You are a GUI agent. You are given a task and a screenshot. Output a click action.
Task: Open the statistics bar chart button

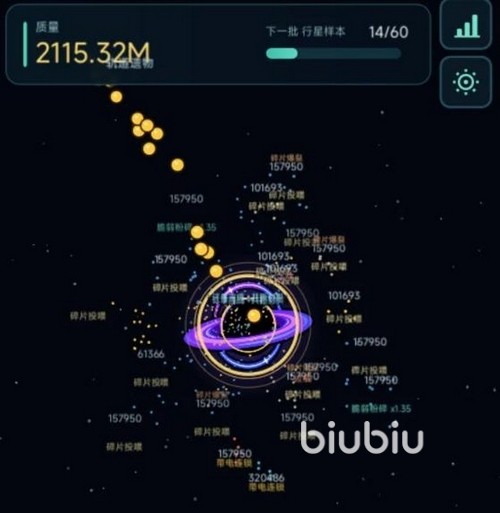(466, 25)
